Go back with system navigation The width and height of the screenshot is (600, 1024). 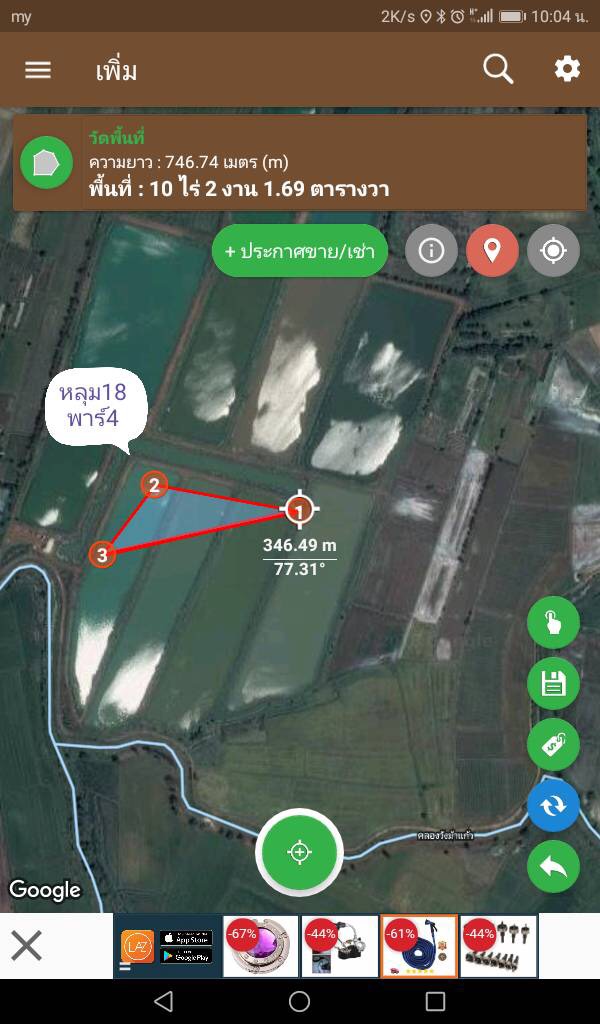(x=164, y=1001)
